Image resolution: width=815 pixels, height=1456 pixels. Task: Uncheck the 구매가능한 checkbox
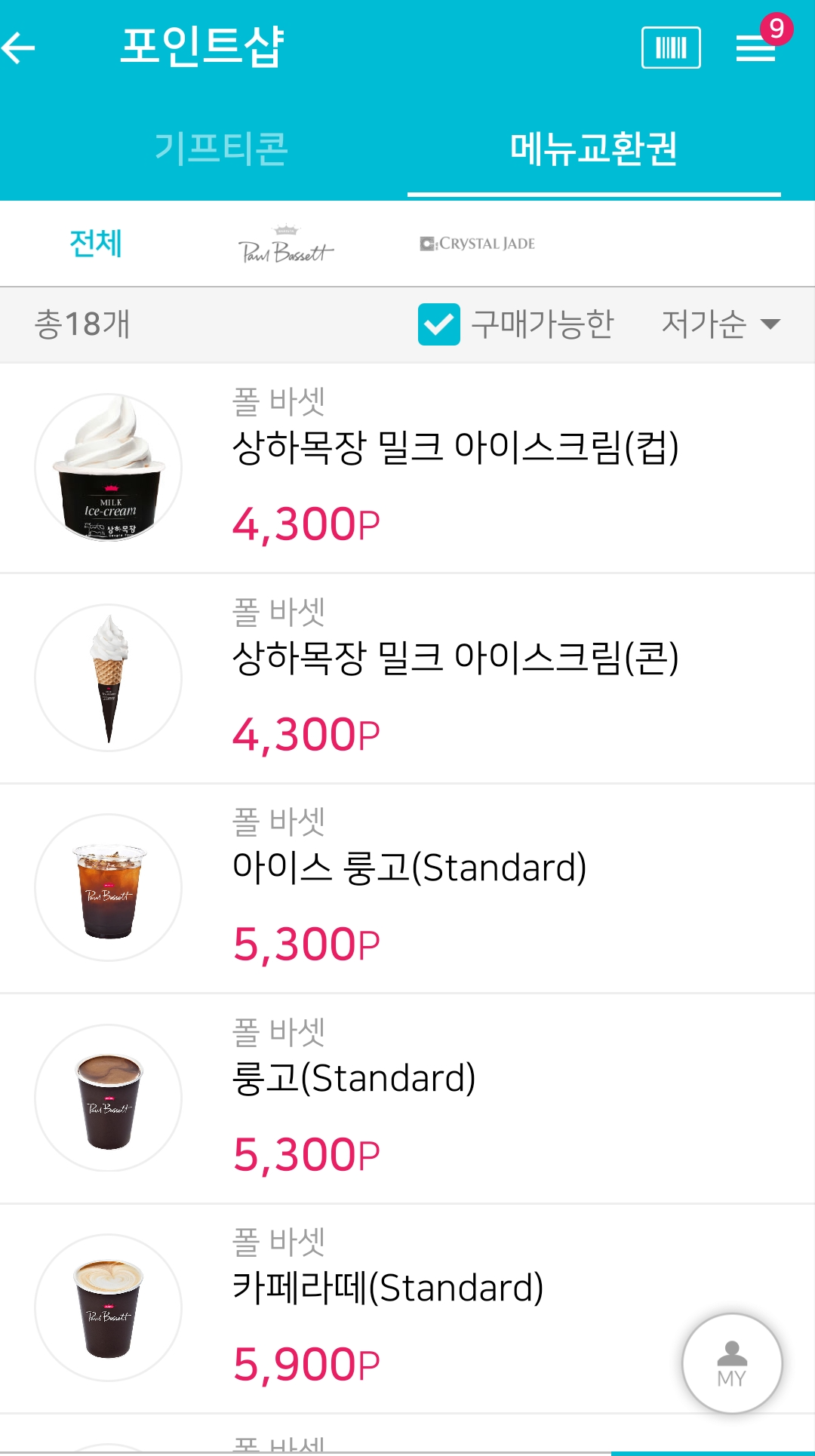(439, 324)
